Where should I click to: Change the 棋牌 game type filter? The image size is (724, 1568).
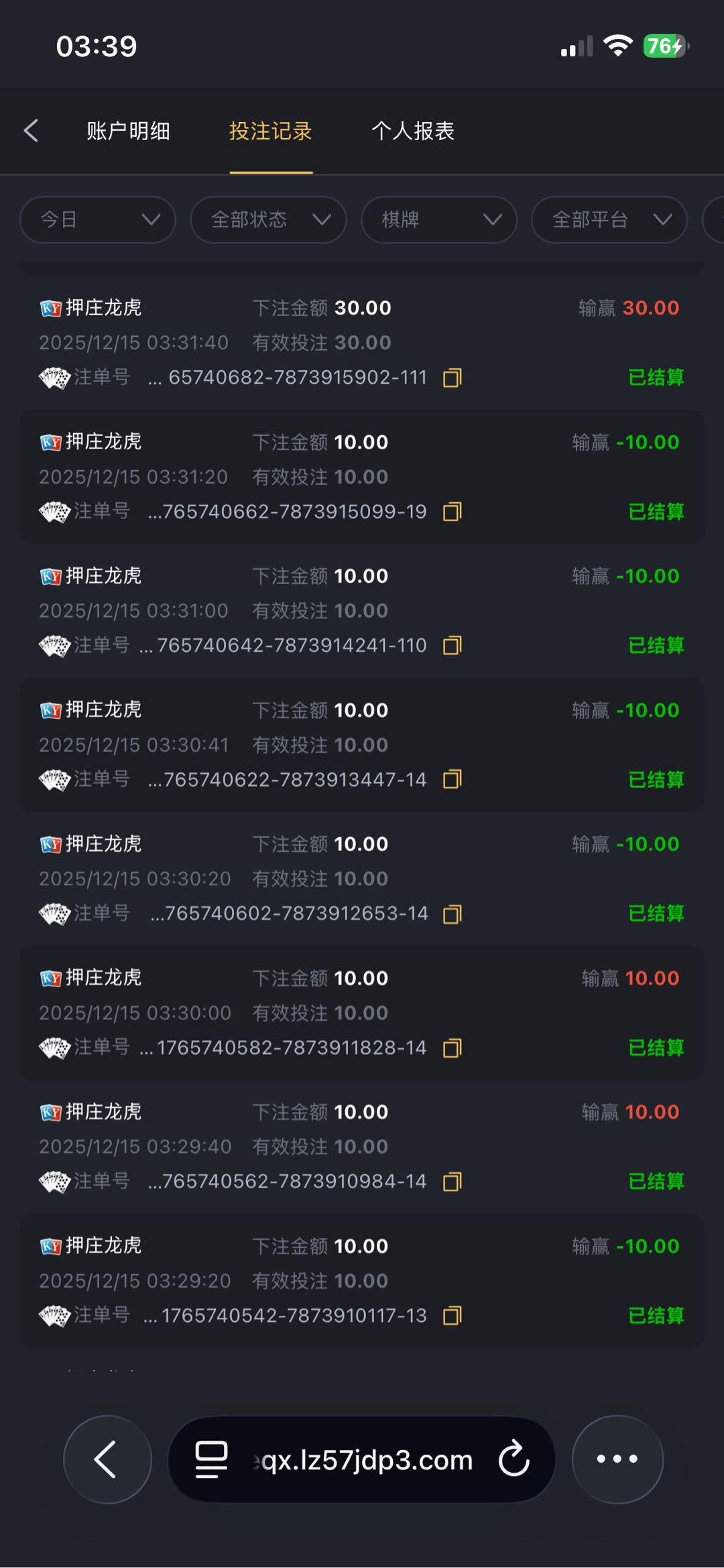click(438, 219)
